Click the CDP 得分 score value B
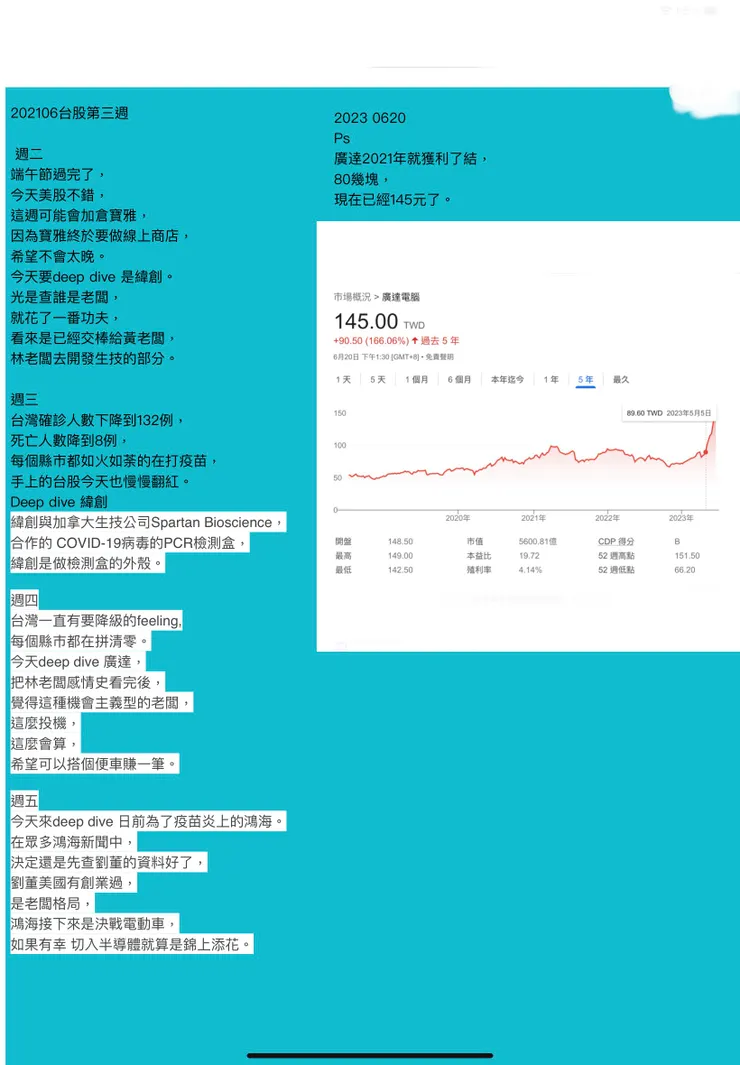Screen dimensions: 740x1065 click(676, 541)
